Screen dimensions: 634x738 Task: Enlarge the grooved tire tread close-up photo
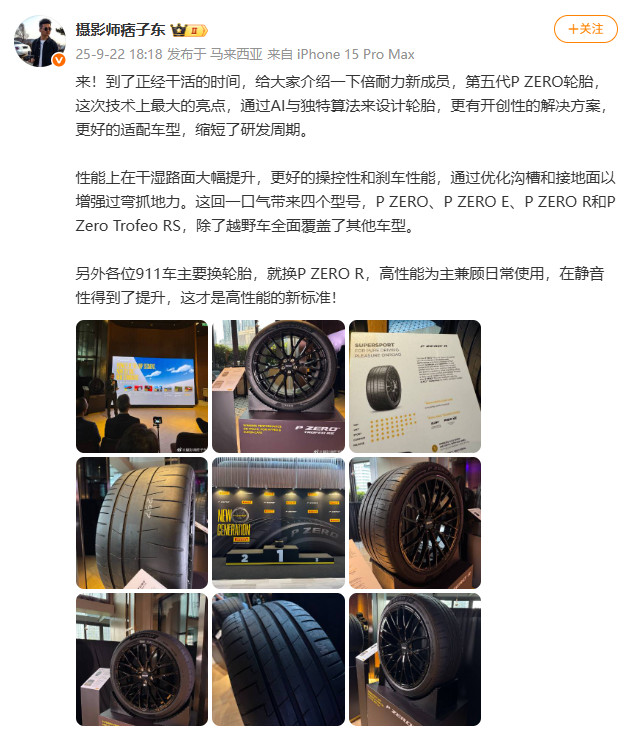point(278,659)
